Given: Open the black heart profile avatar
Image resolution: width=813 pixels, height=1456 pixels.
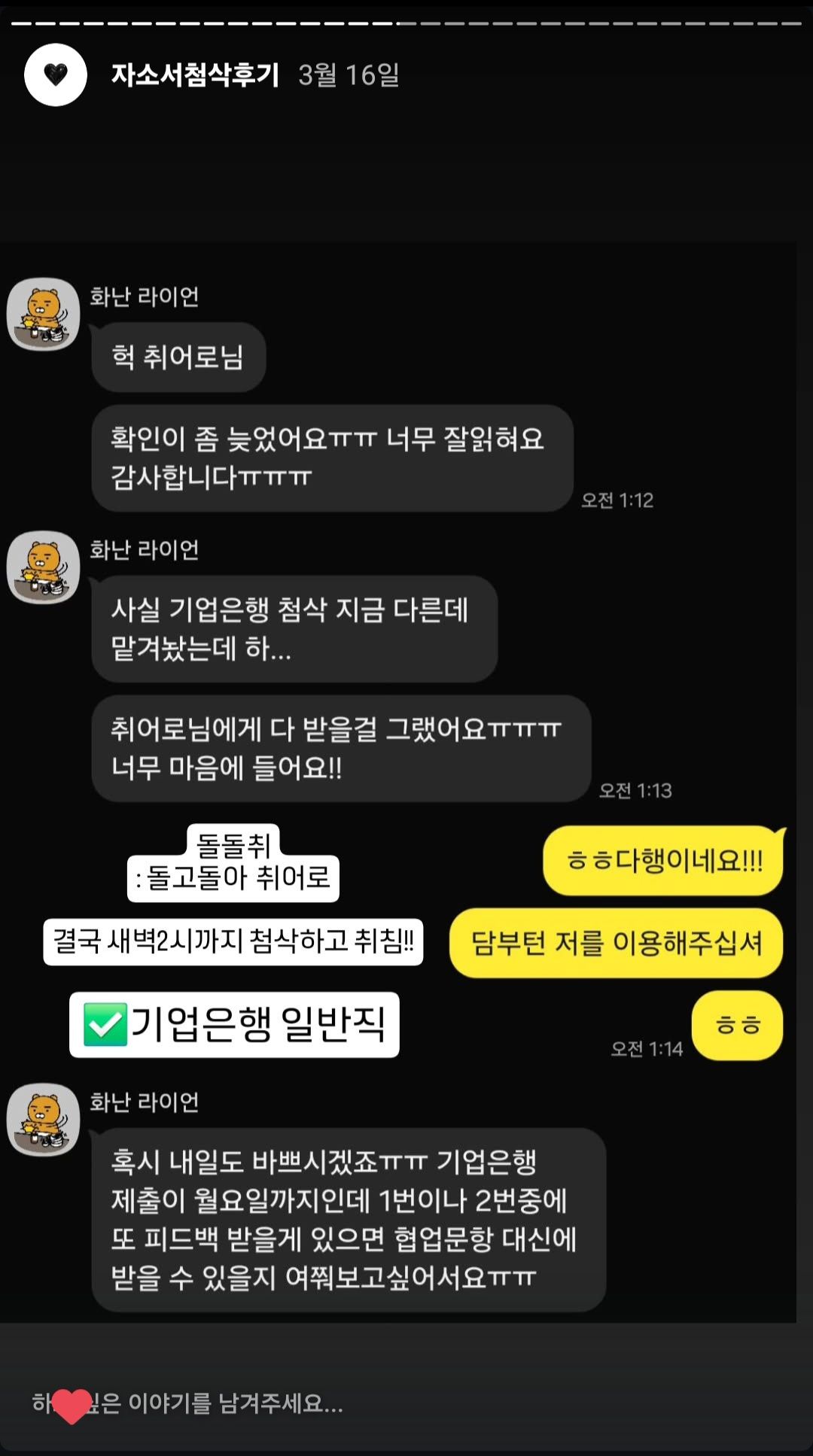Looking at the screenshot, I should [x=56, y=74].
